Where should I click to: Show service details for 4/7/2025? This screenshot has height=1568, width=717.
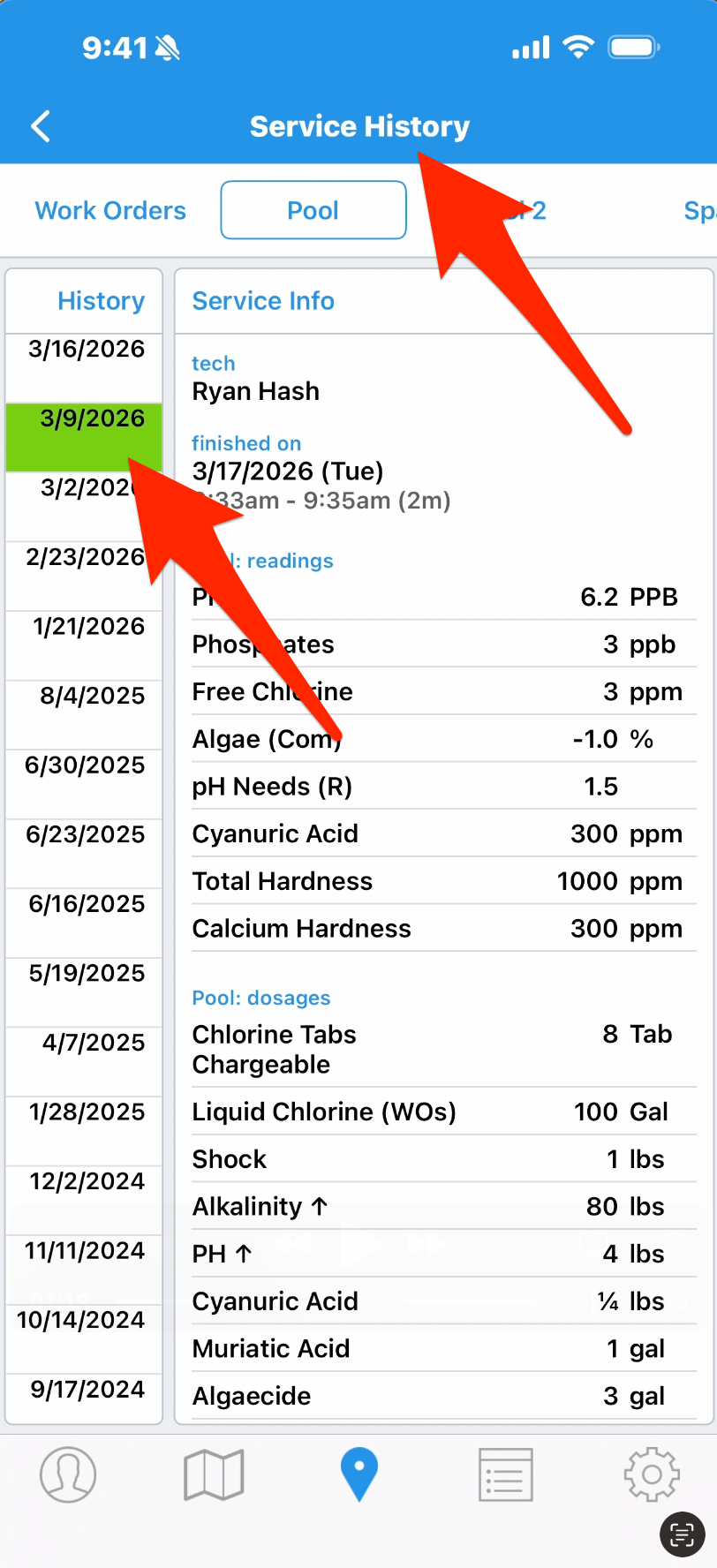tap(93, 1044)
